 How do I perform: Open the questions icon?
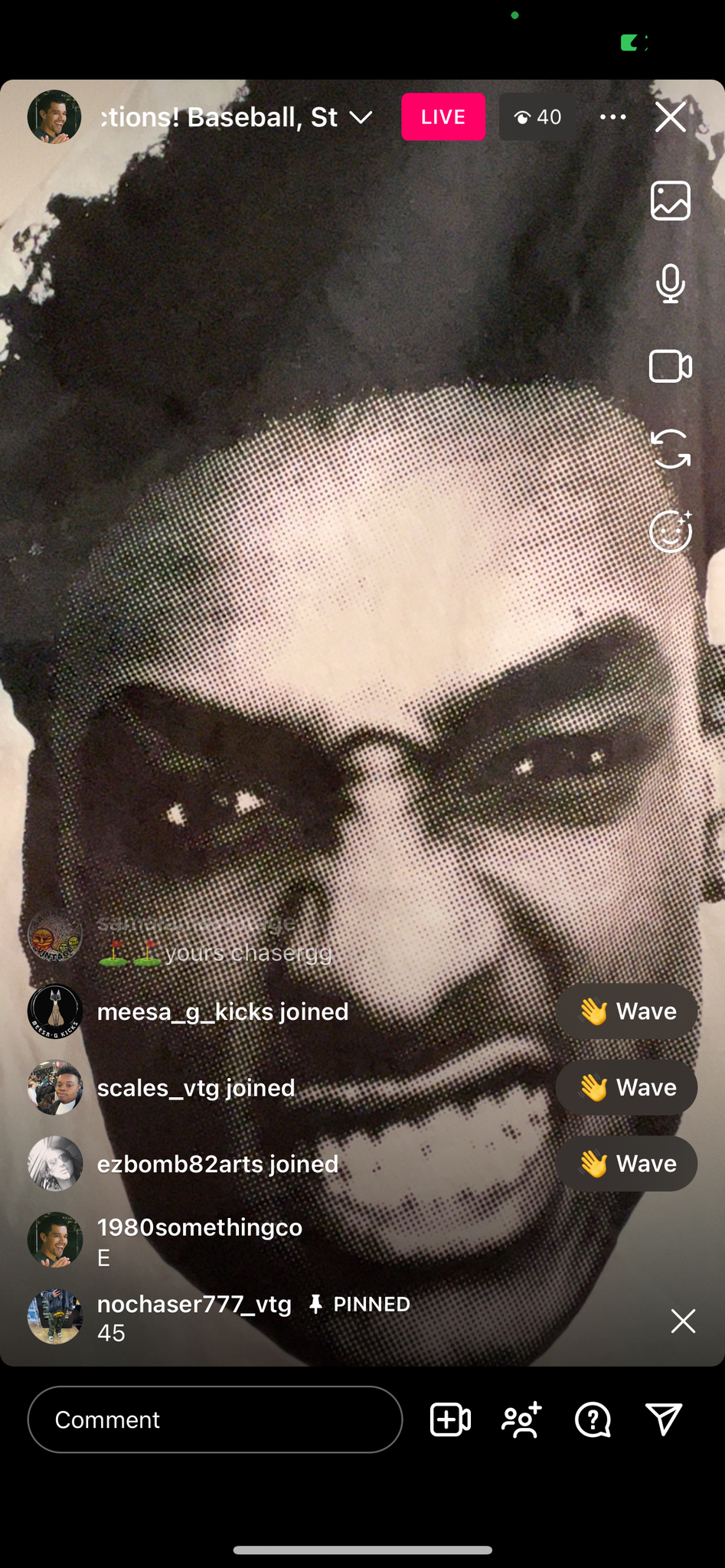click(593, 1419)
